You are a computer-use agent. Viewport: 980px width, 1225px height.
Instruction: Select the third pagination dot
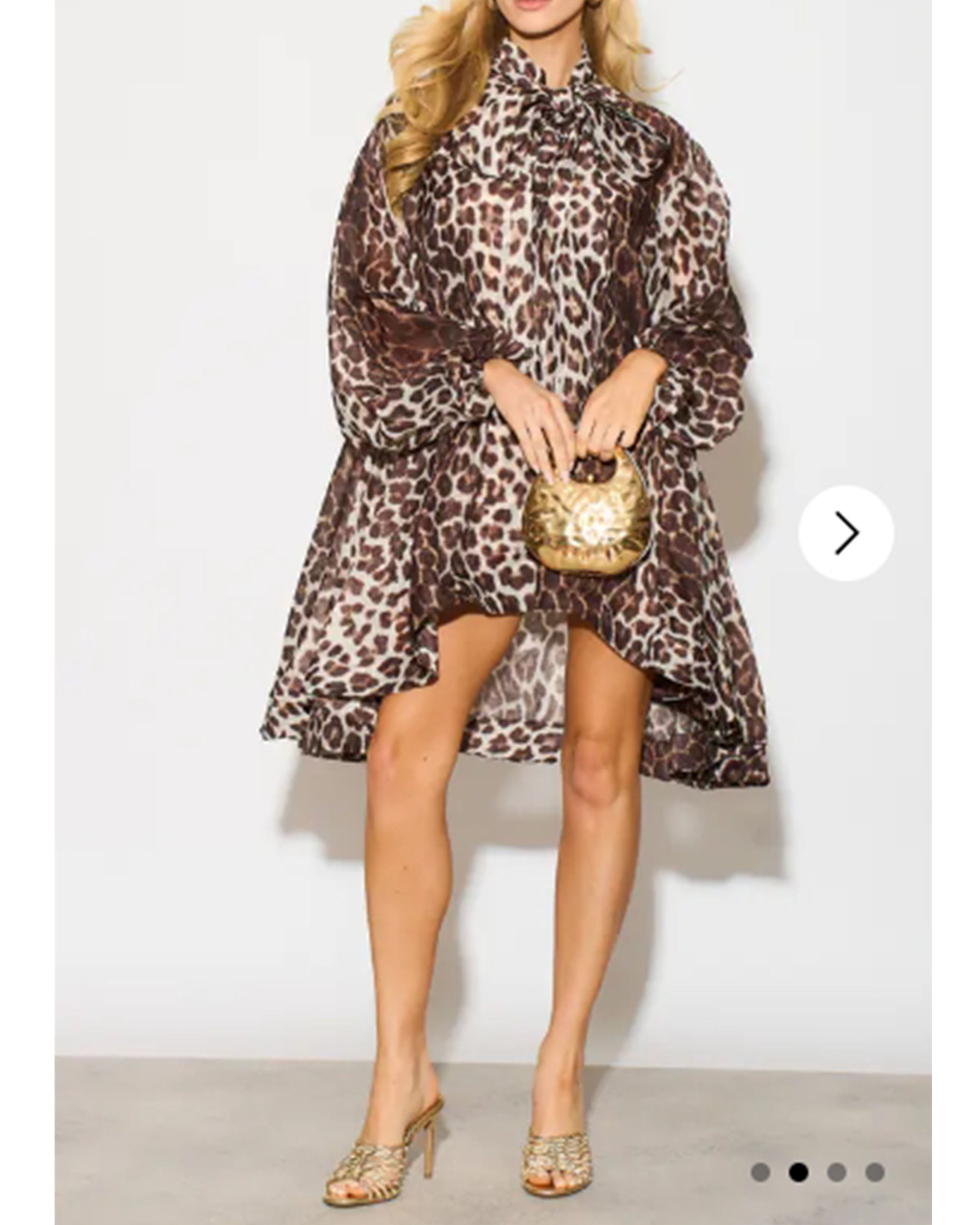836,1172
